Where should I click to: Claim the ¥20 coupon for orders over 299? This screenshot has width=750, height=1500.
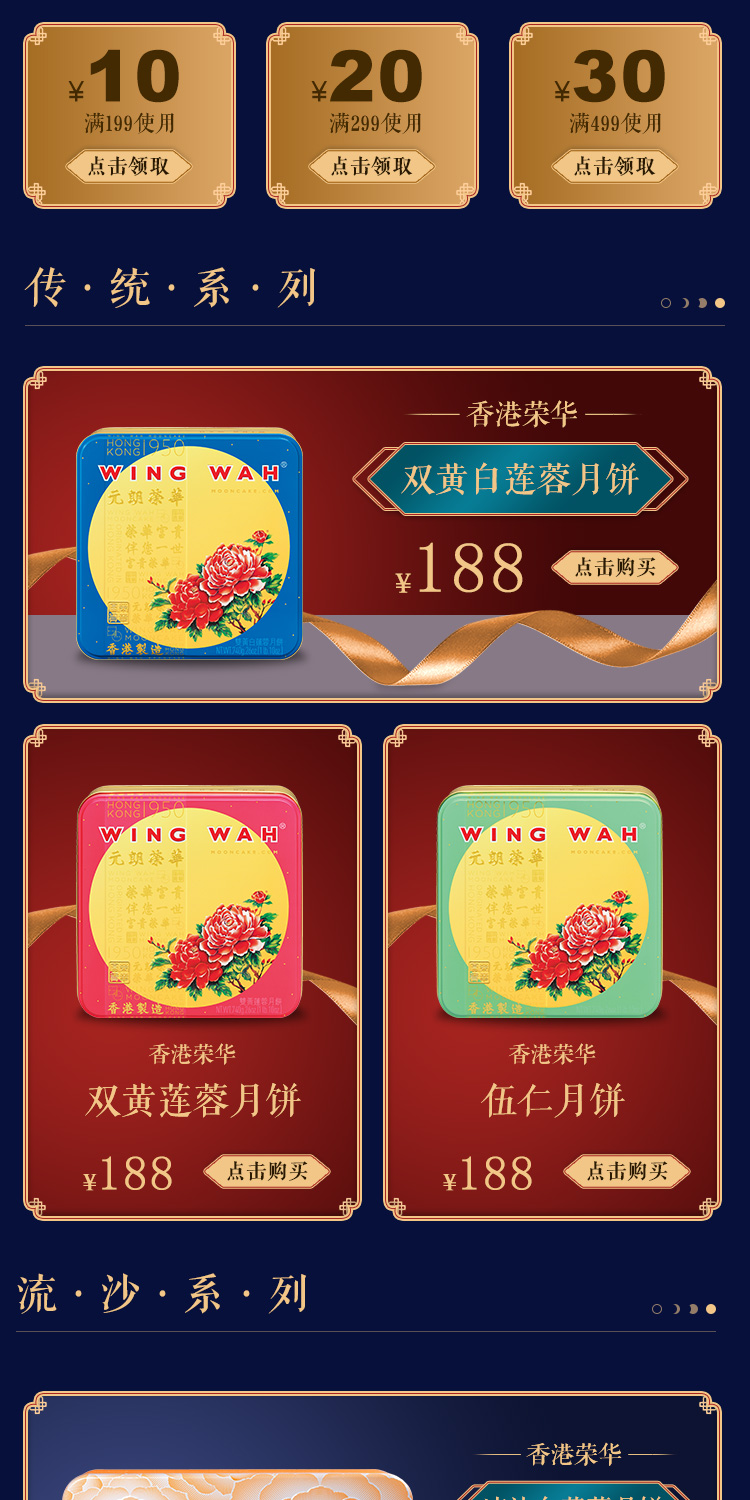[x=371, y=166]
